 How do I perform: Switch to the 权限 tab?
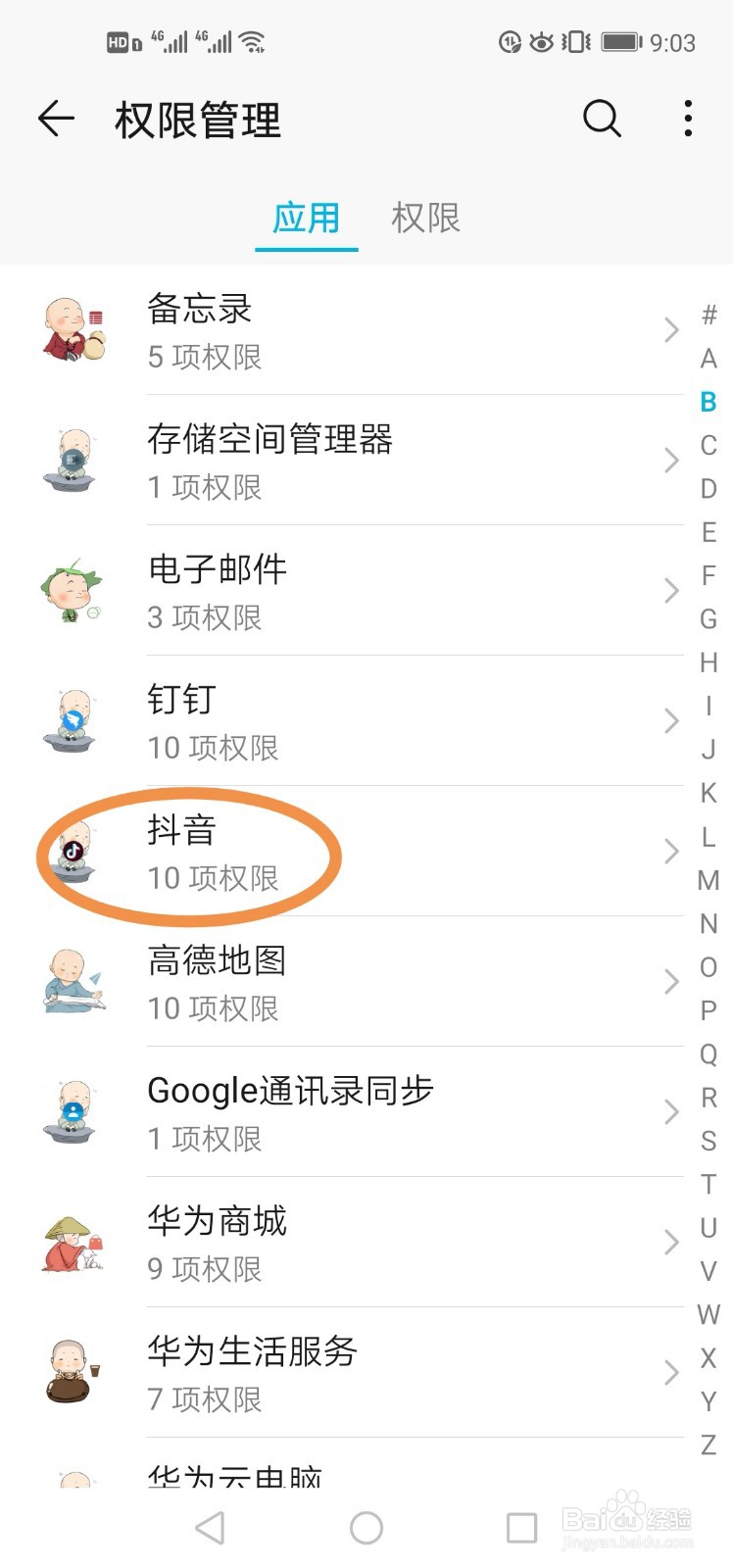point(424,219)
